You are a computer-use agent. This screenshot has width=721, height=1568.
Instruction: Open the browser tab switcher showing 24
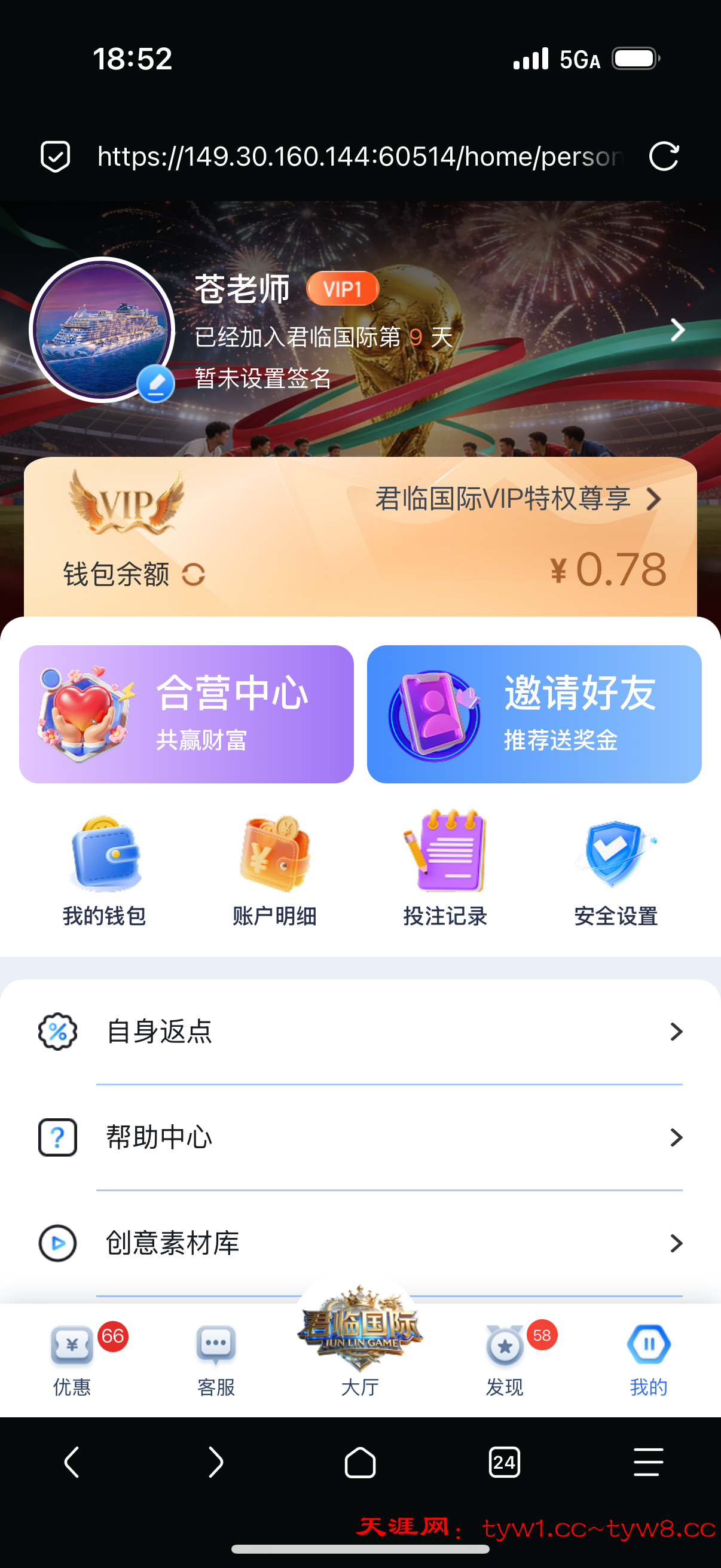pyautogui.click(x=505, y=1463)
